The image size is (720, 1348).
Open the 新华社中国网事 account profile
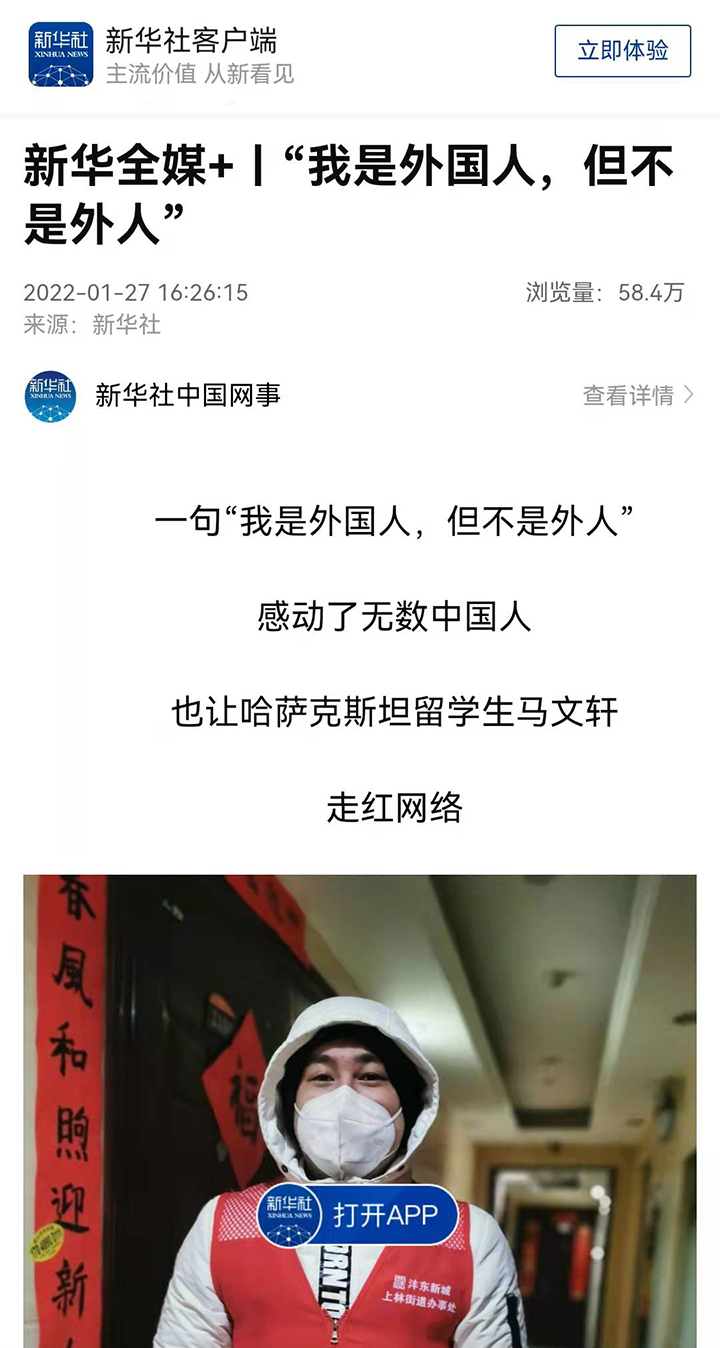tap(186, 395)
